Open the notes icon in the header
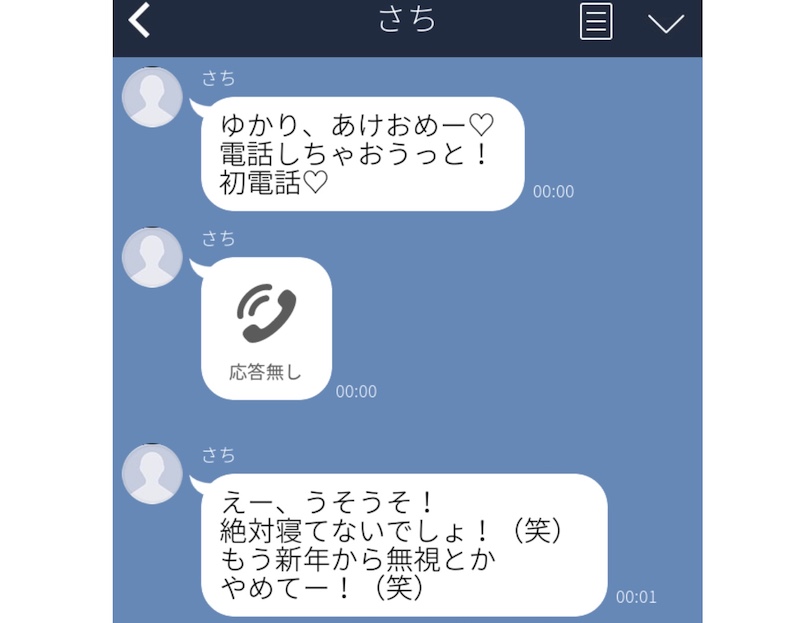 click(596, 22)
